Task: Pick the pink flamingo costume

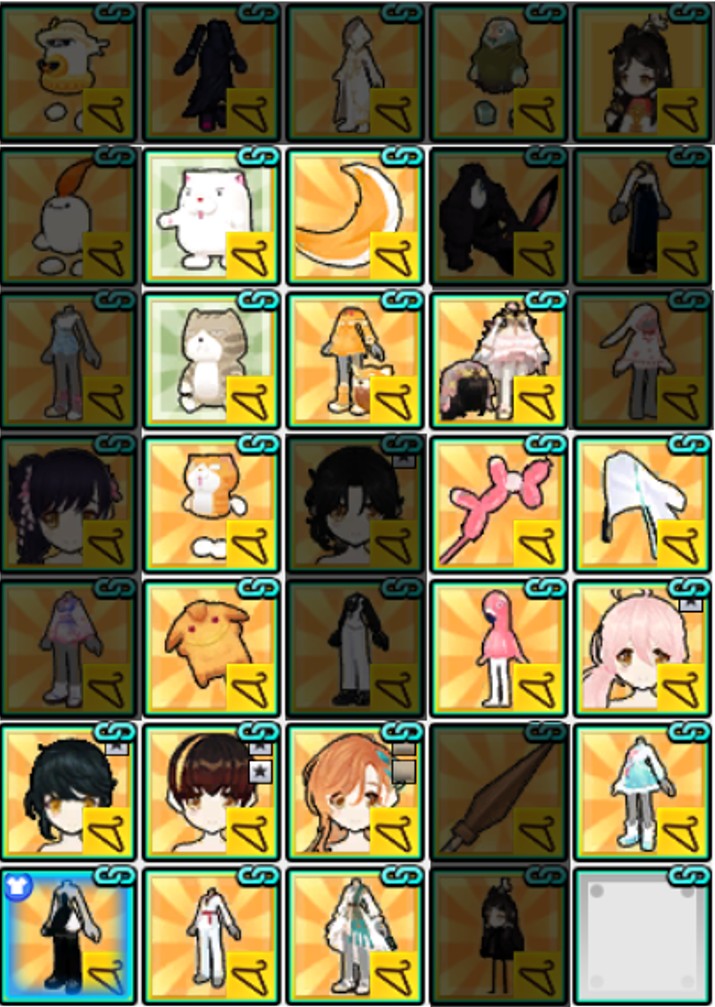Action: coord(497,647)
